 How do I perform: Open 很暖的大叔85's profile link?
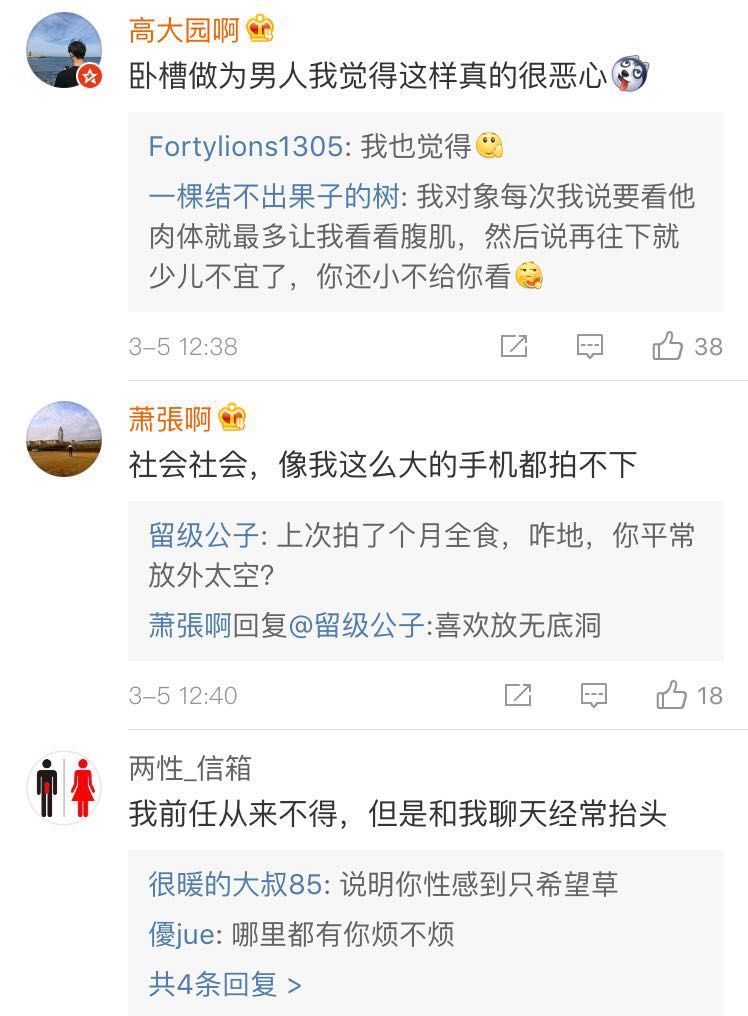235,884
